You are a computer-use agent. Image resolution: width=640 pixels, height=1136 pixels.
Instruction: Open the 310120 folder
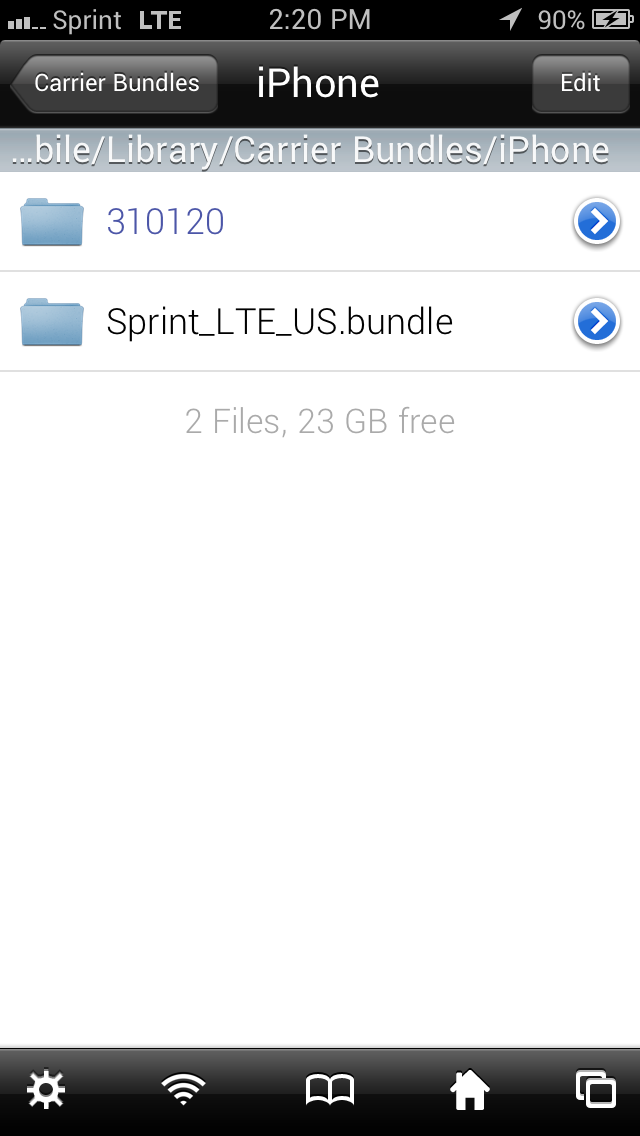pyautogui.click(x=320, y=222)
